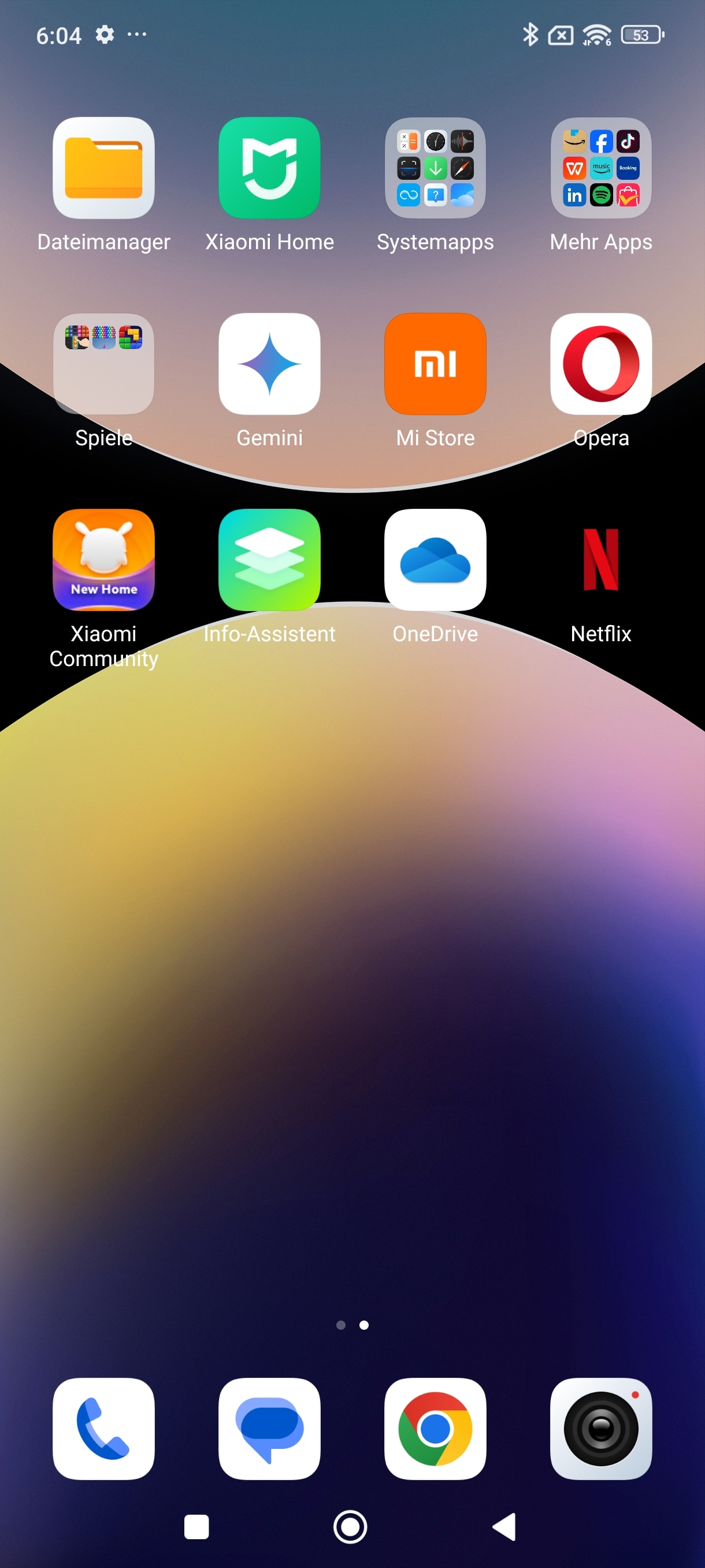Launch Chrome from the dock
705x1568 pixels.
point(435,1428)
